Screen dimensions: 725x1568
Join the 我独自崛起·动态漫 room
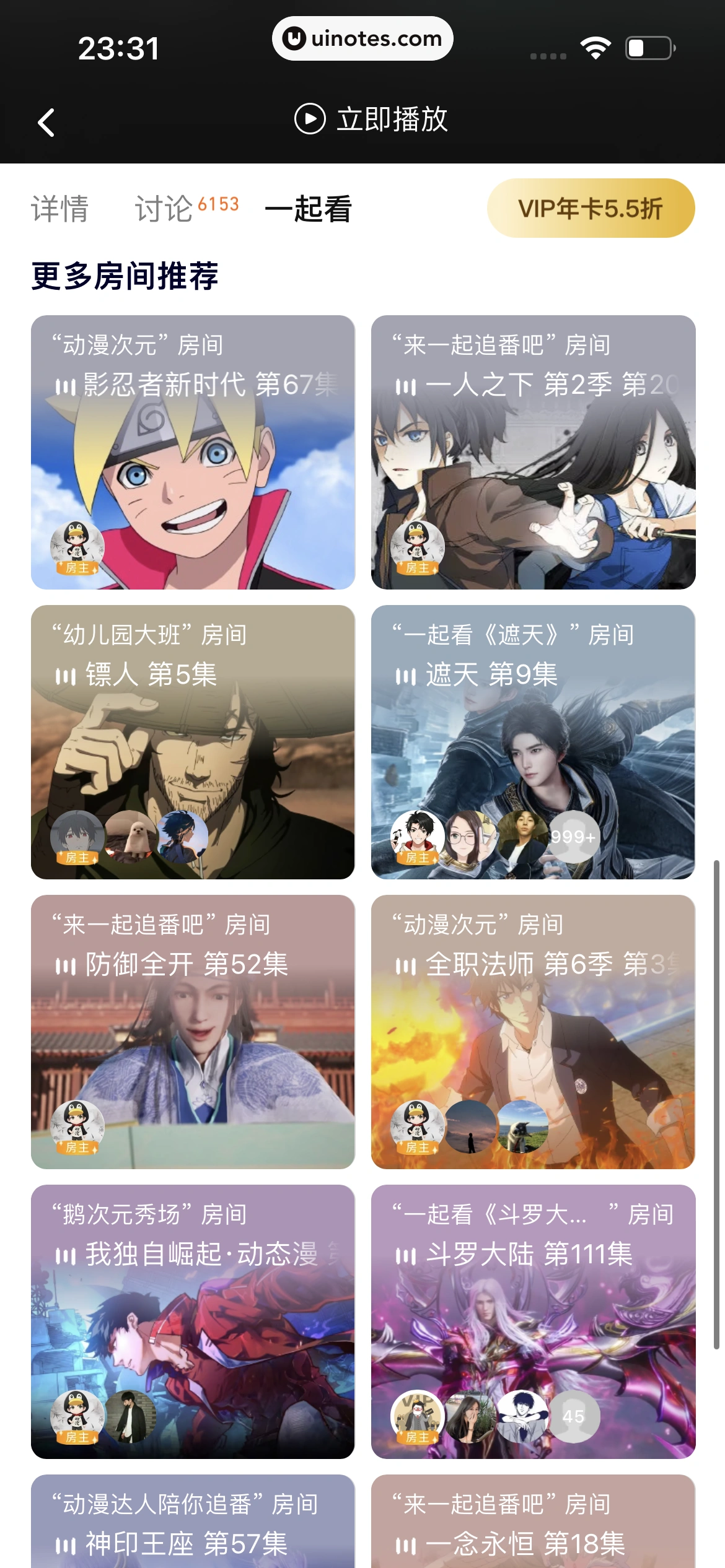(193, 1322)
